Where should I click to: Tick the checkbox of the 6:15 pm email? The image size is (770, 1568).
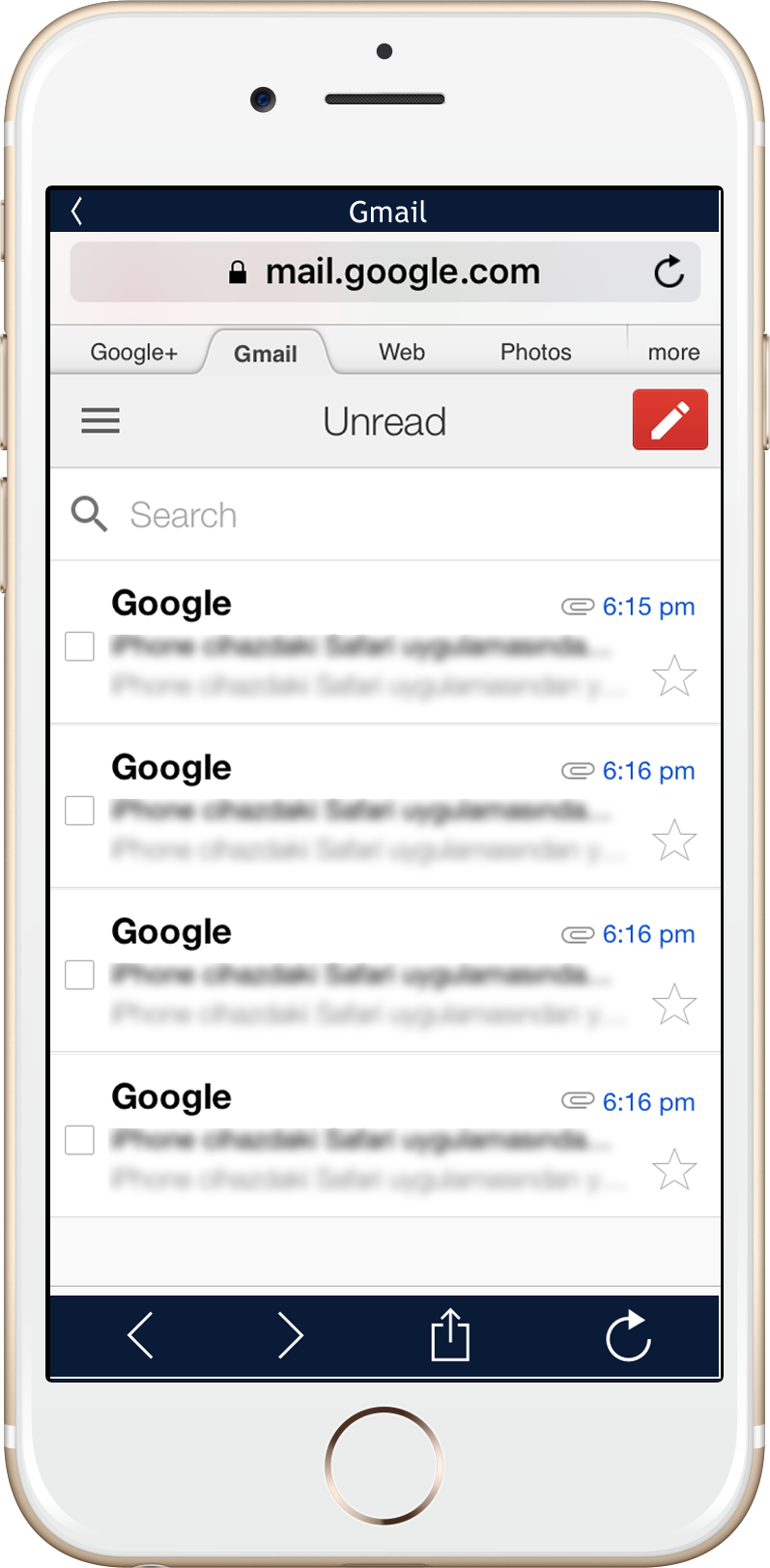click(79, 646)
